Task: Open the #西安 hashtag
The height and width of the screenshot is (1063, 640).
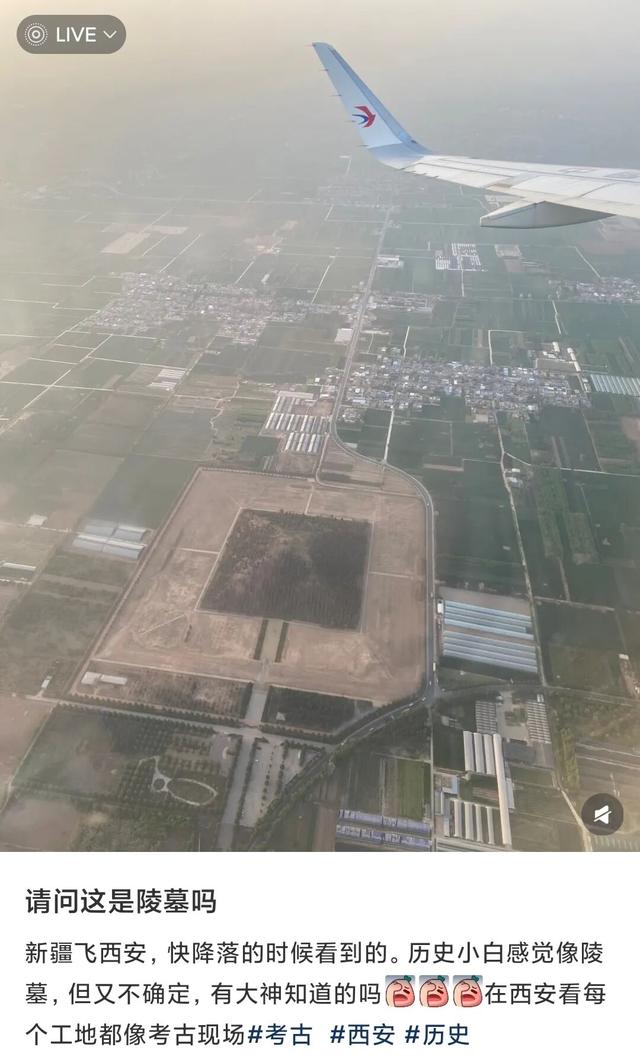Action: click(363, 1035)
